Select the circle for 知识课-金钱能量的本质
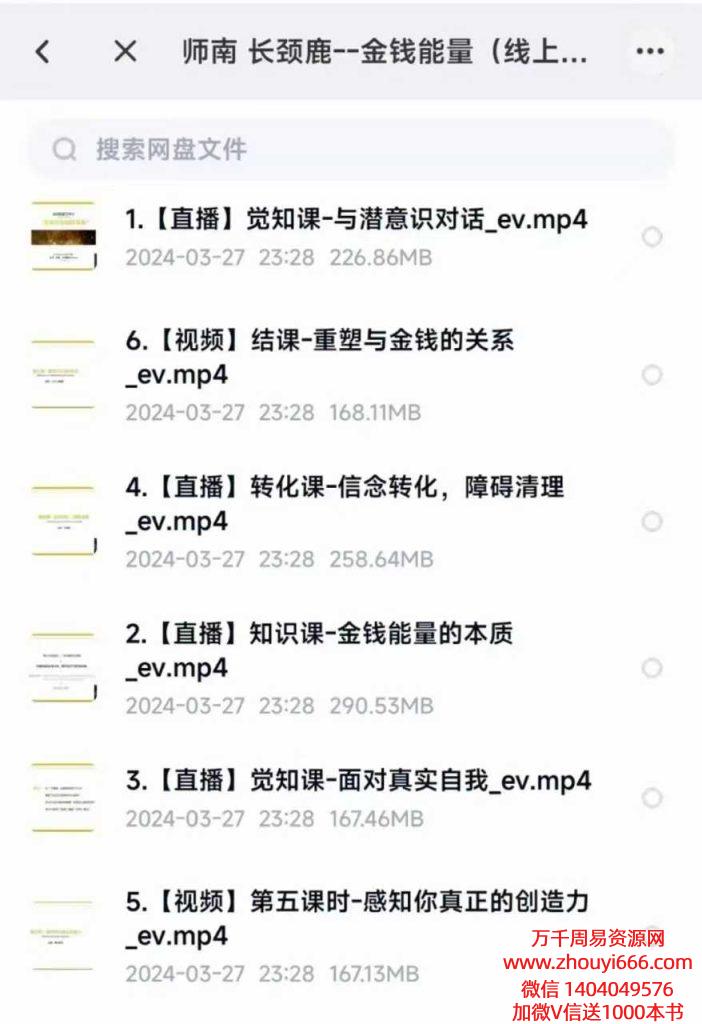 pos(652,668)
